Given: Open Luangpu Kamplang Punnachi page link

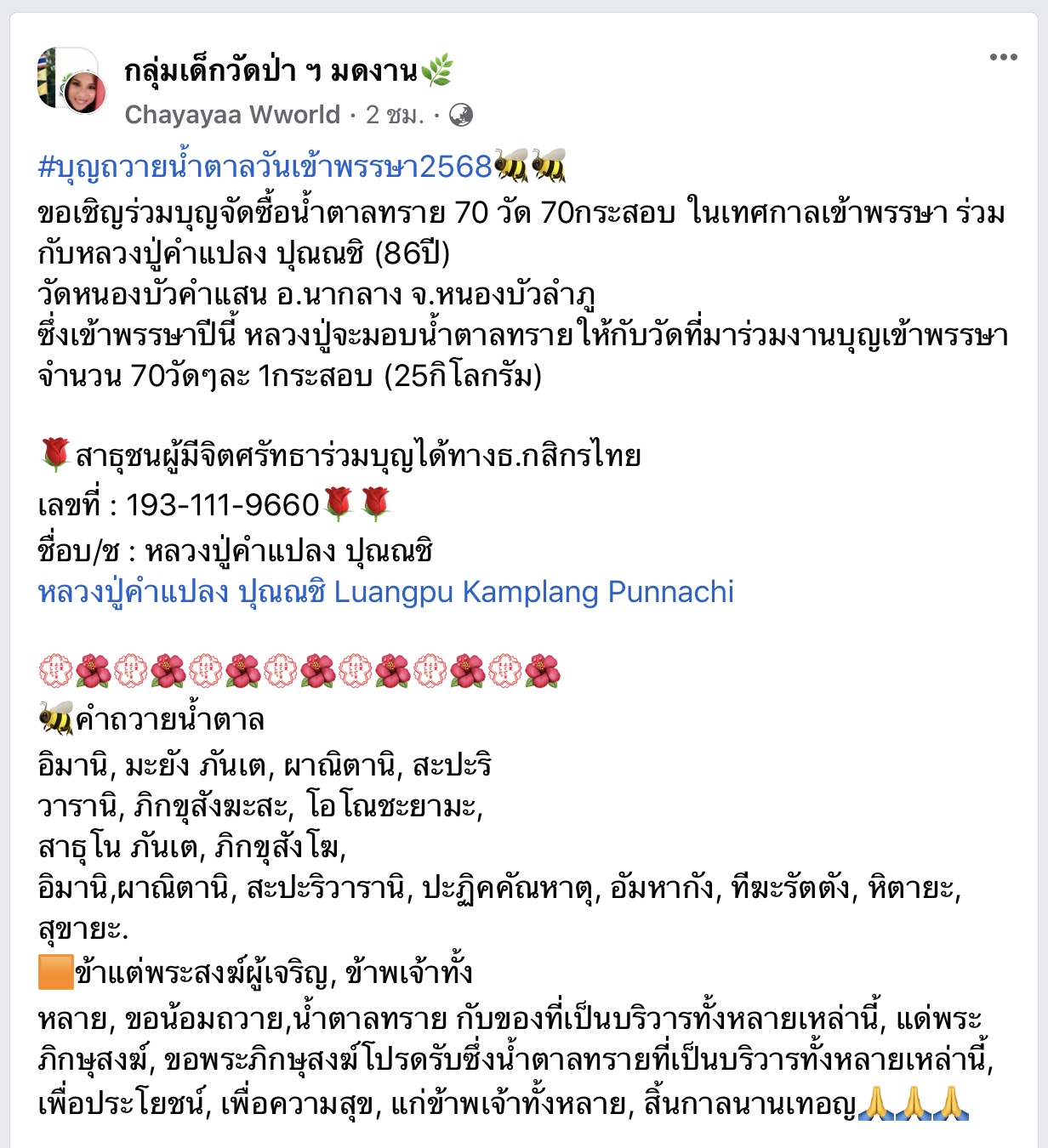Looking at the screenshot, I should 385,592.
